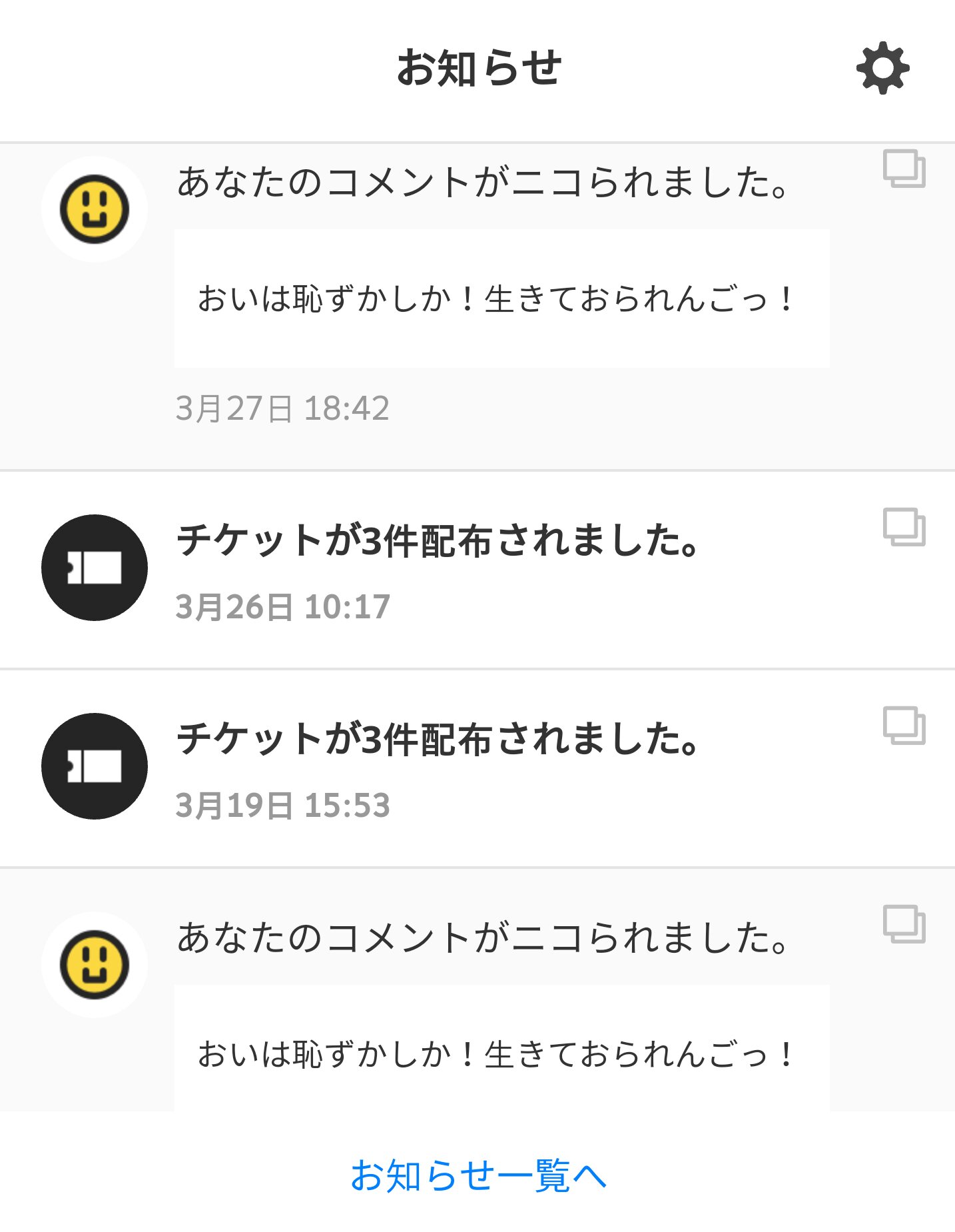Tap window icon on March 27 comment notice
The image size is (955, 1232).
[904, 169]
